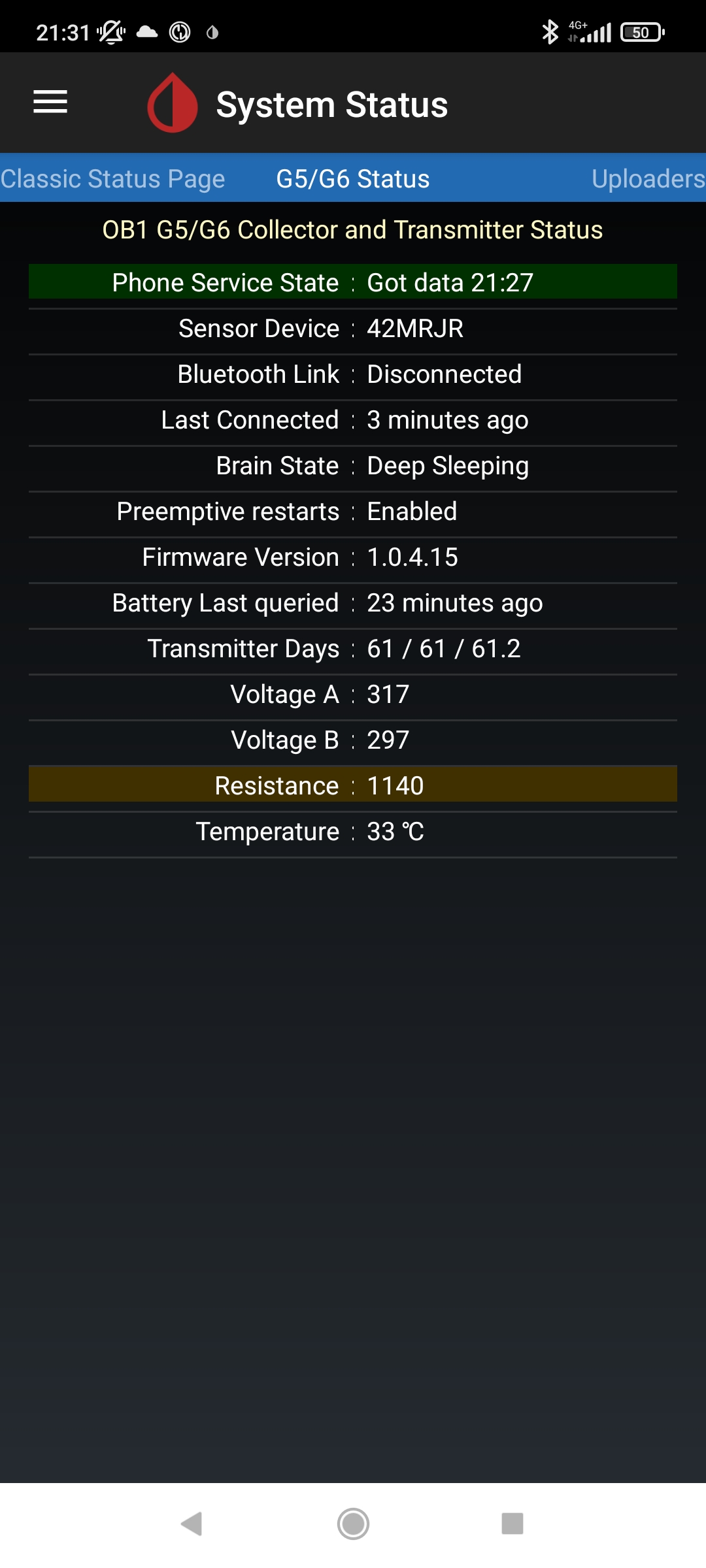
Task: Go back using system back button
Action: [x=192, y=1524]
